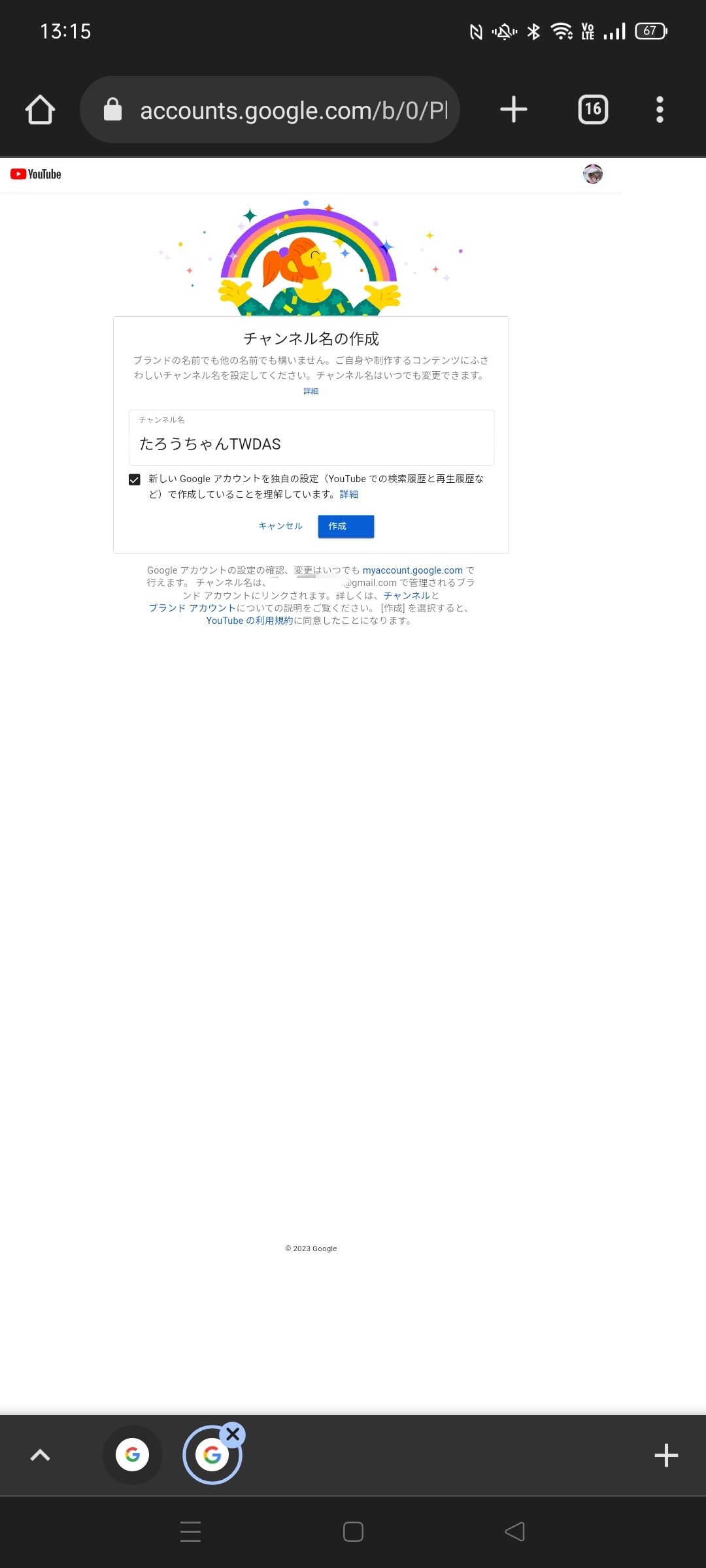
Task: Open the ブランド アカウント link
Action: point(192,608)
